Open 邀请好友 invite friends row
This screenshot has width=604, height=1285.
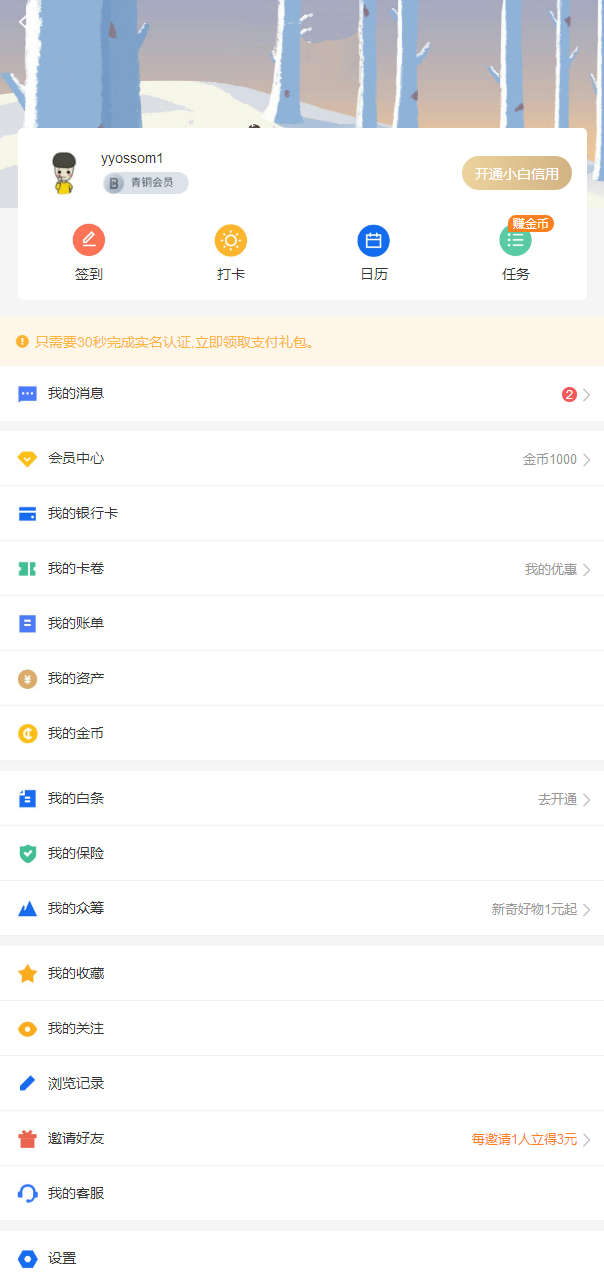click(x=301, y=1139)
